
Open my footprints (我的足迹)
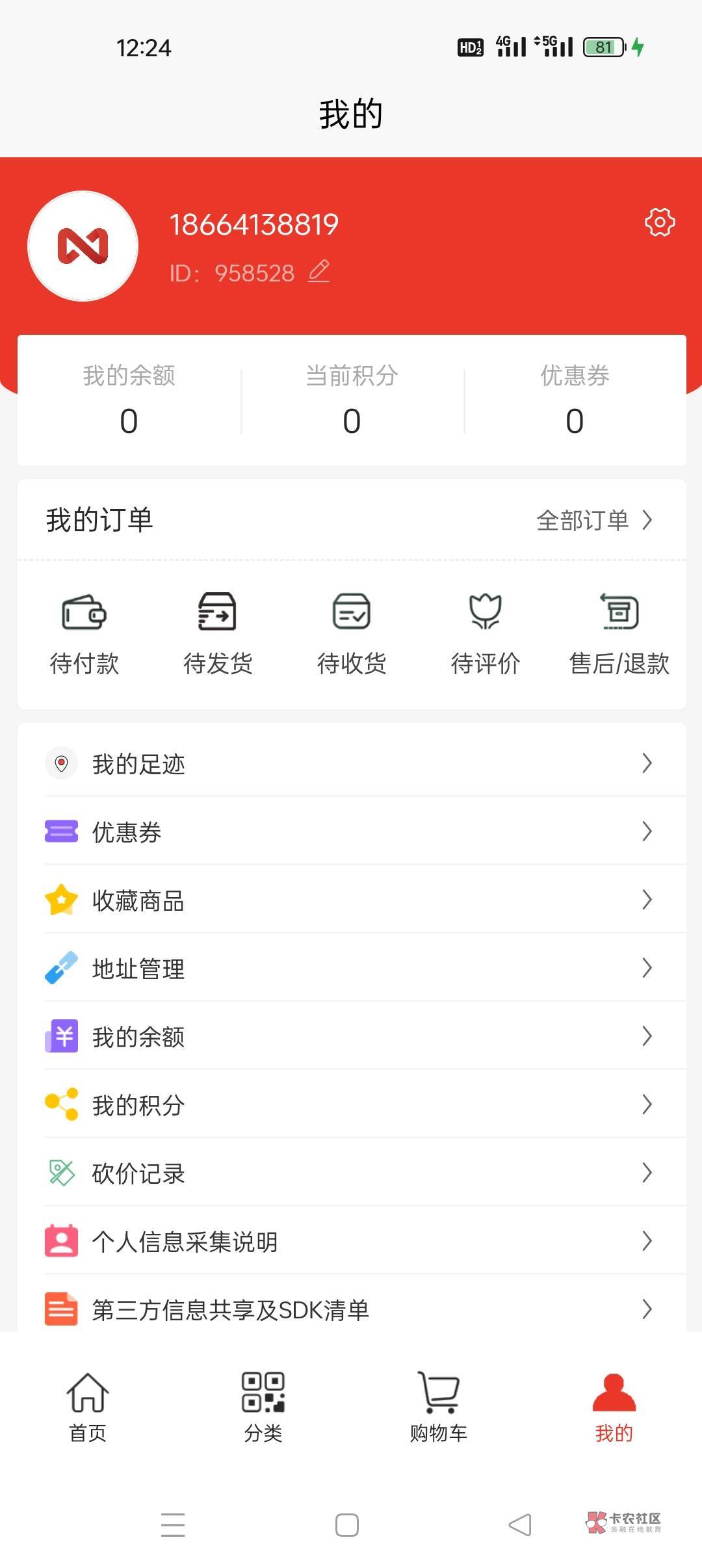[351, 763]
